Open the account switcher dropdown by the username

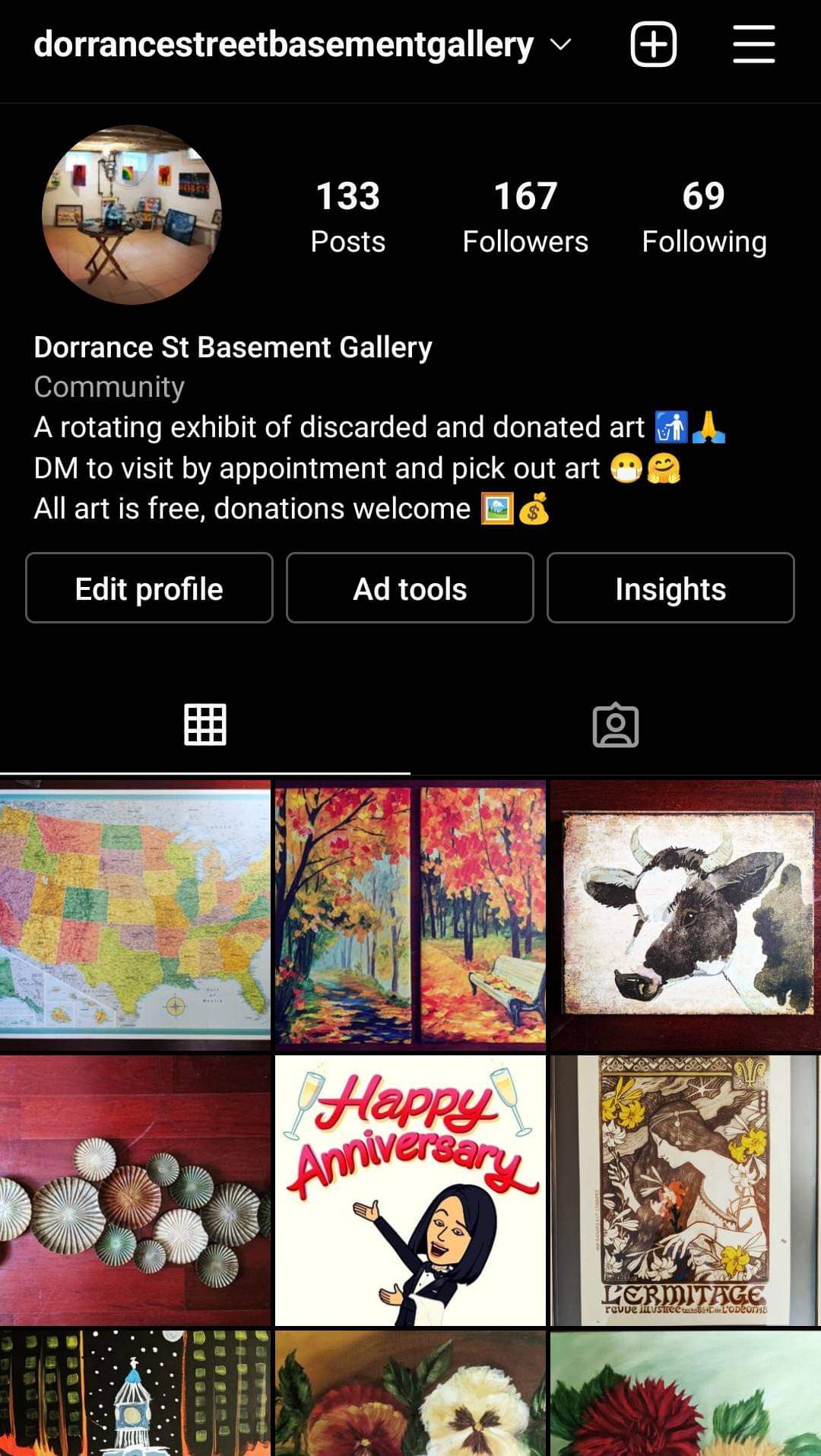click(560, 45)
